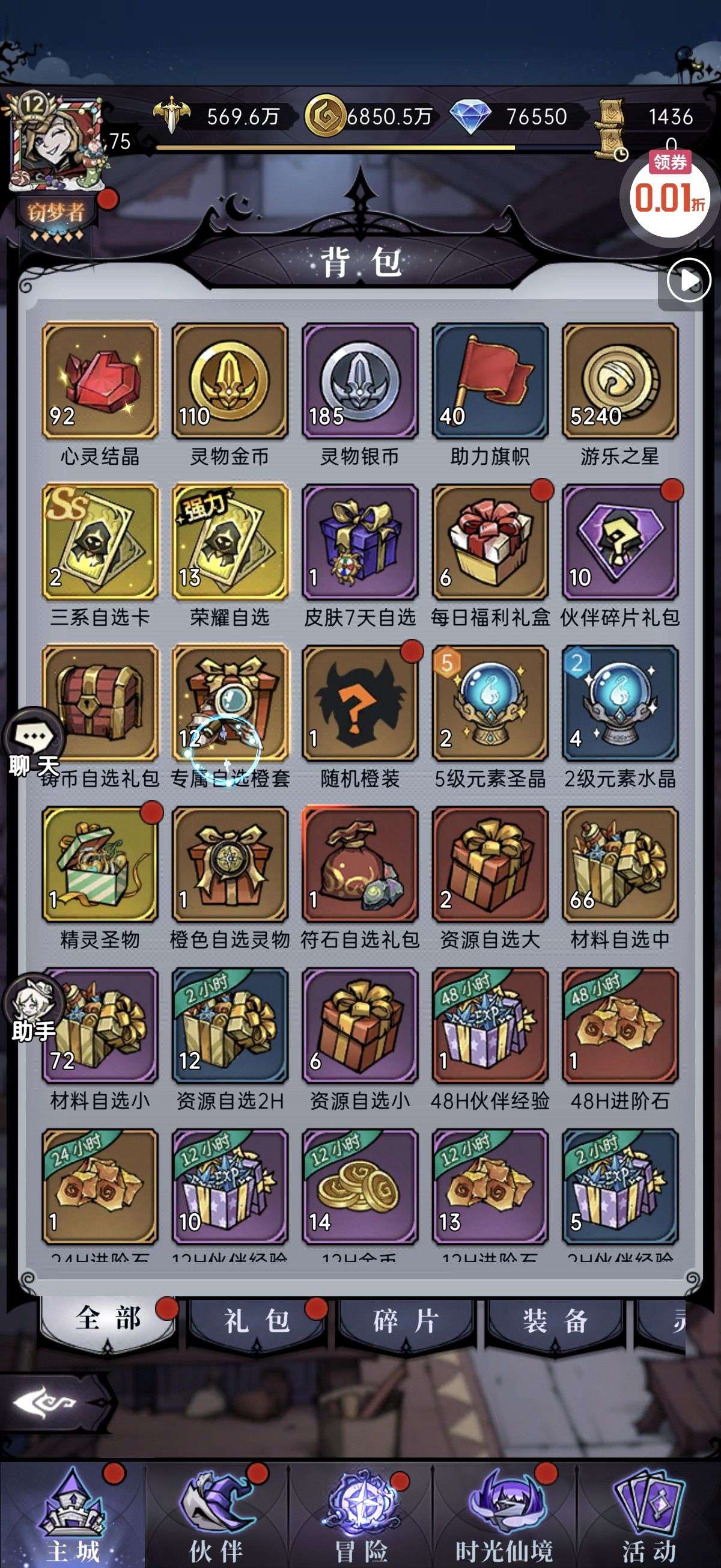Open the 伙伴碎片礼包 item

[620, 542]
